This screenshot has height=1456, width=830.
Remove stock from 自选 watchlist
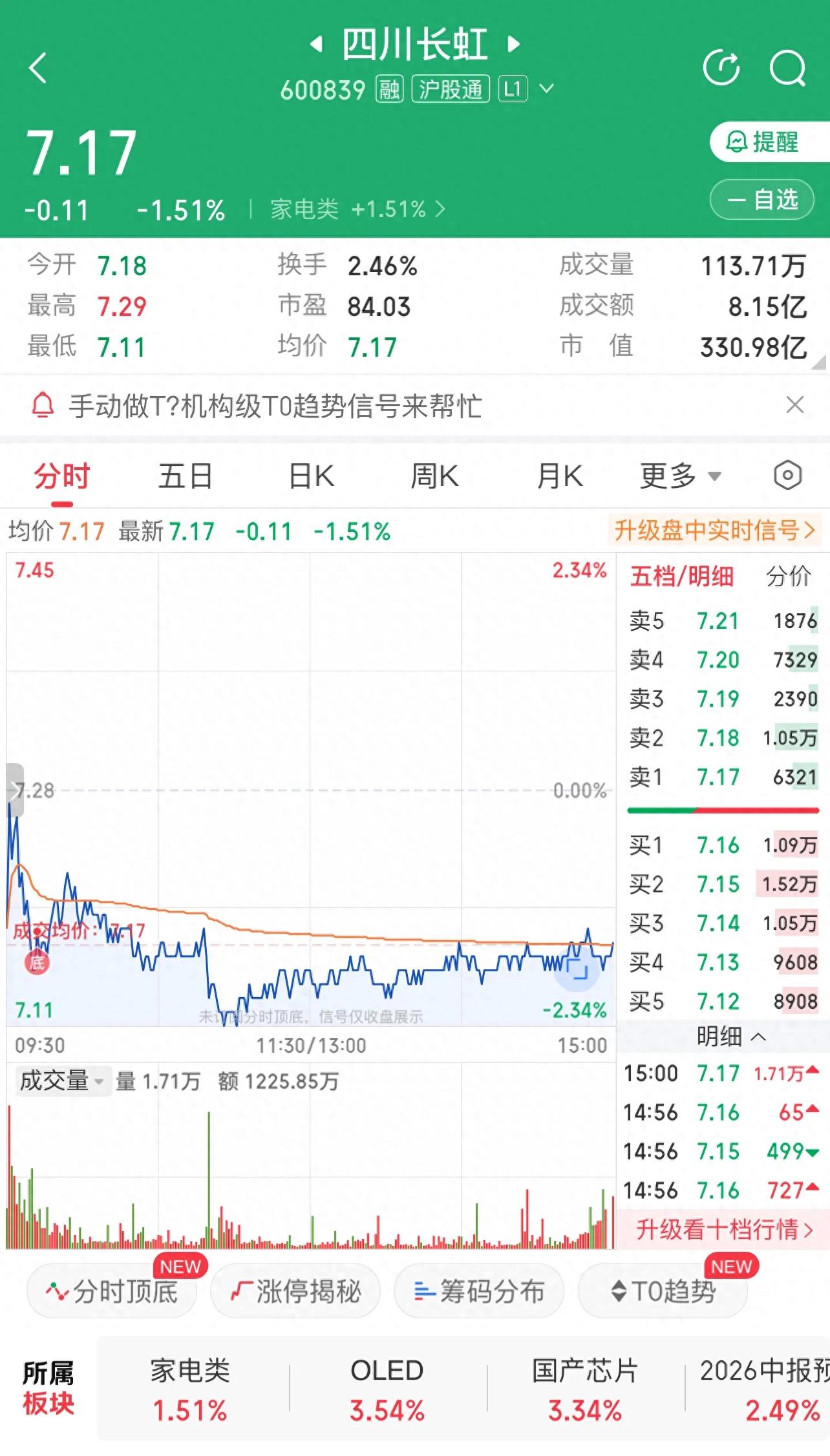pyautogui.click(x=761, y=199)
